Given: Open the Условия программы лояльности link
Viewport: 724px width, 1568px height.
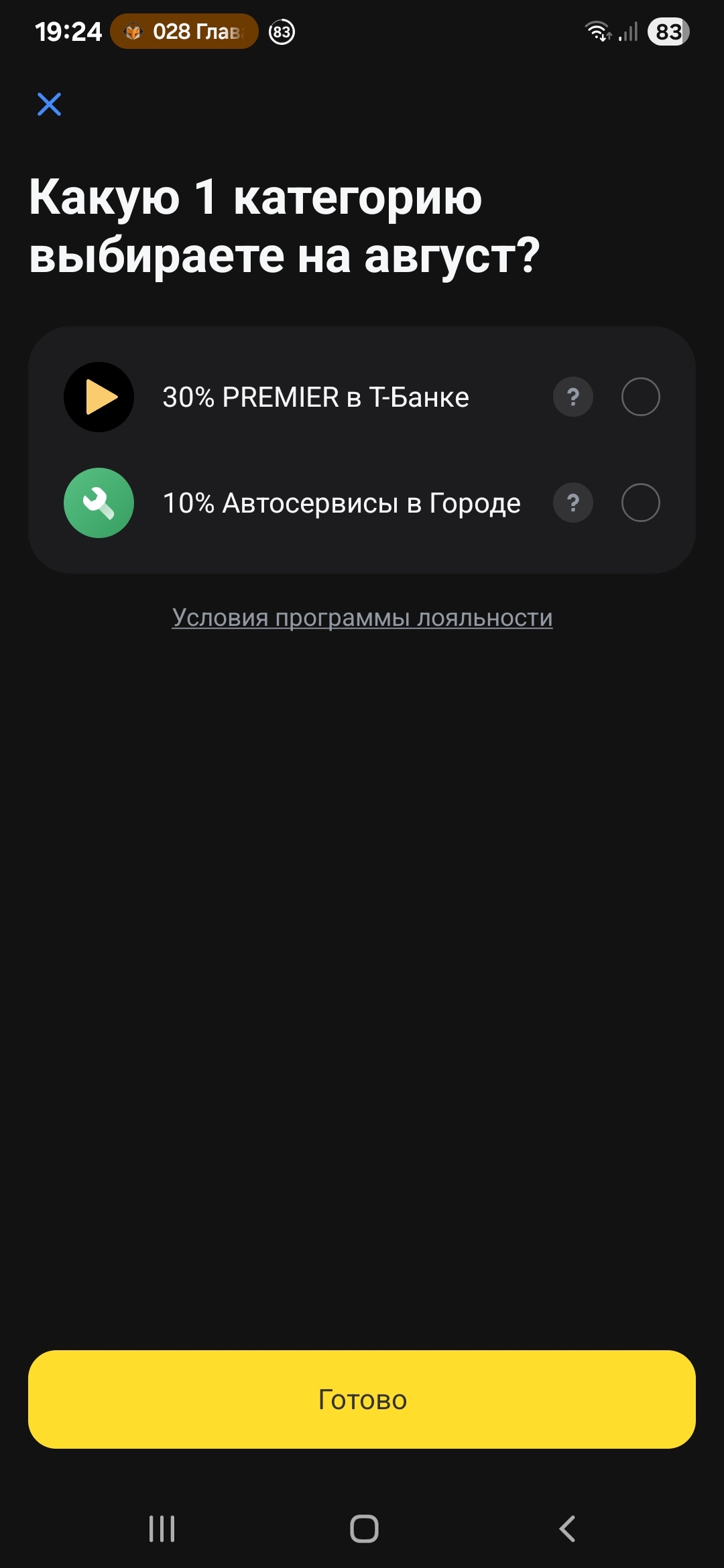Looking at the screenshot, I should (362, 617).
